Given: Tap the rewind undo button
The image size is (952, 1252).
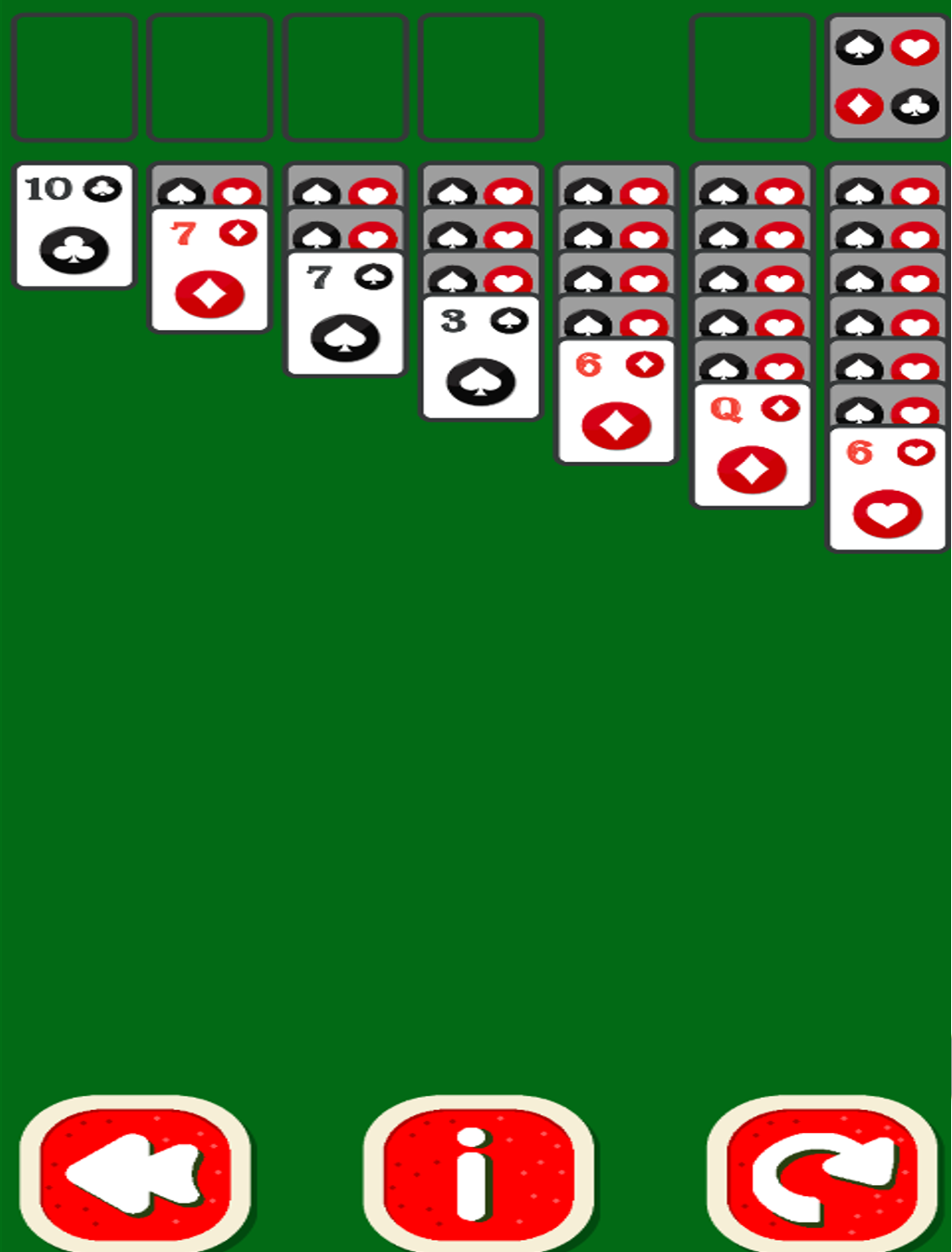Looking at the screenshot, I should tap(136, 1174).
